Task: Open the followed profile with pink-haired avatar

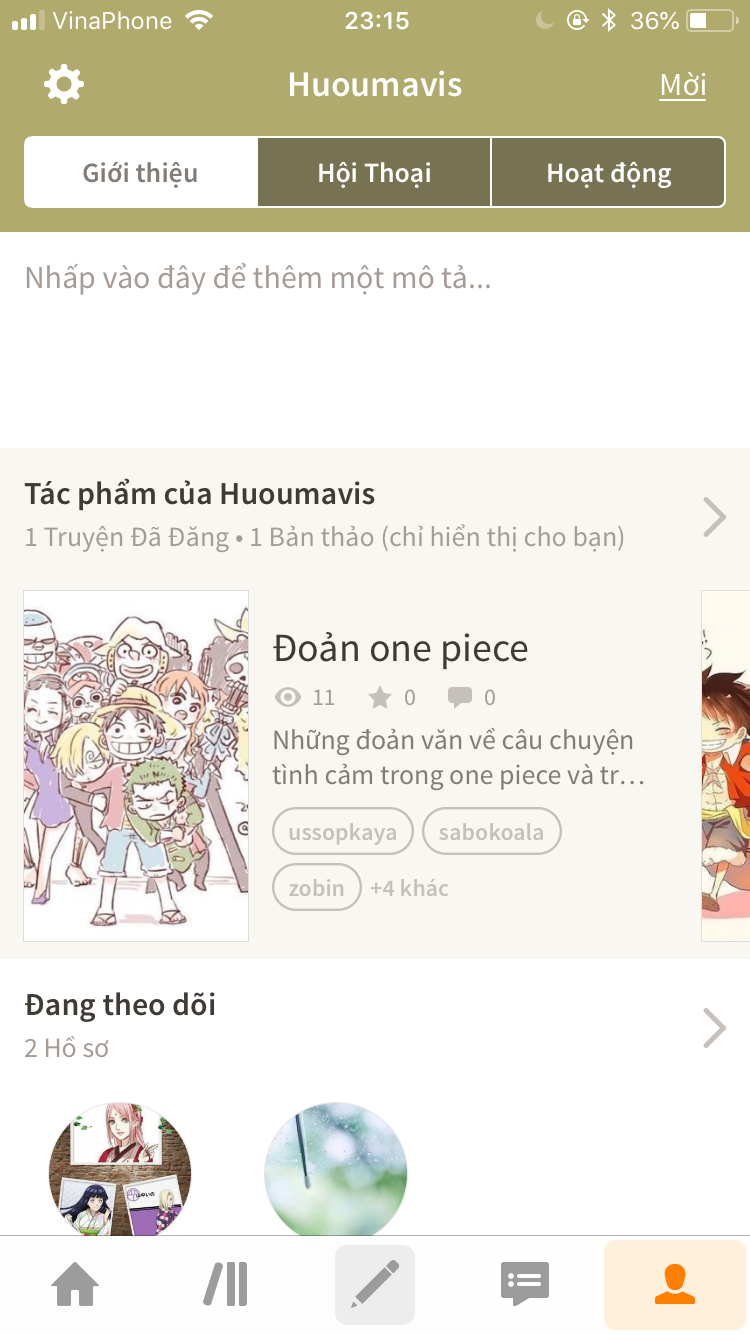Action: [x=120, y=1170]
